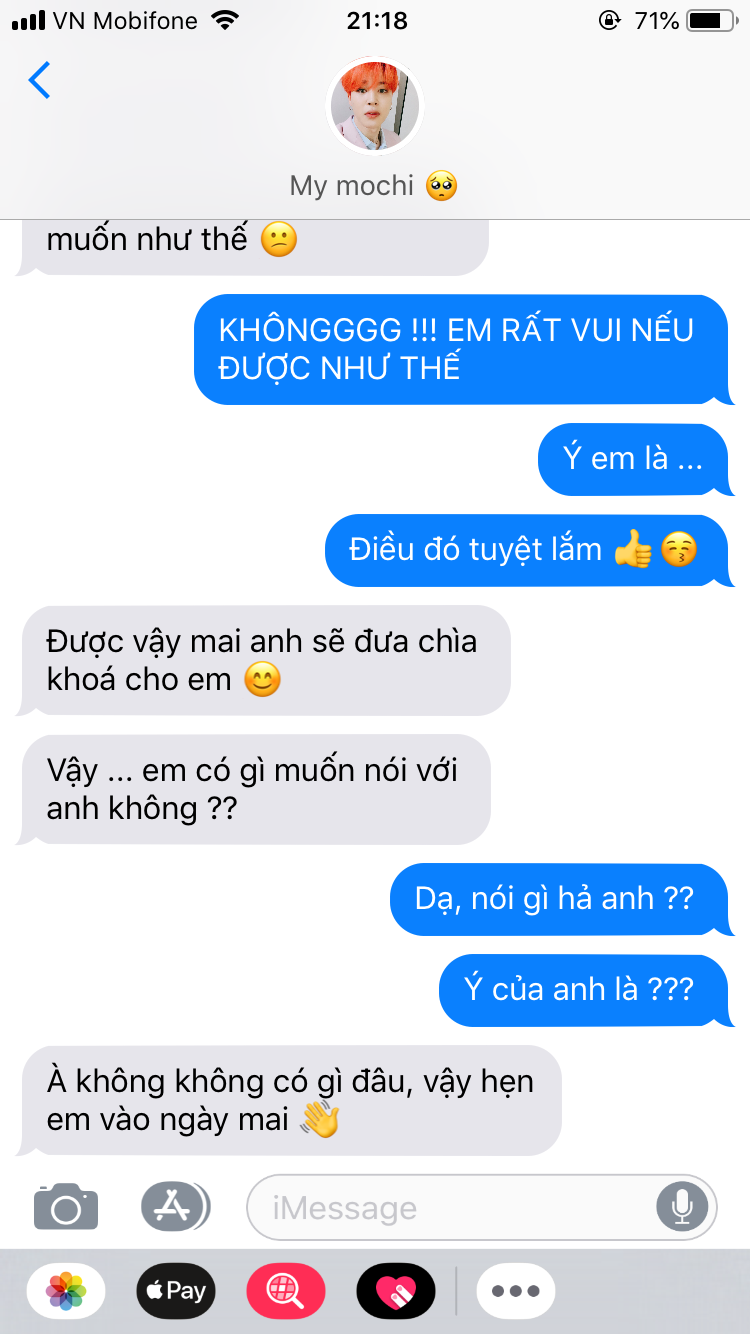
Task: Open Apple Pay in the app strip
Action: point(176,1291)
